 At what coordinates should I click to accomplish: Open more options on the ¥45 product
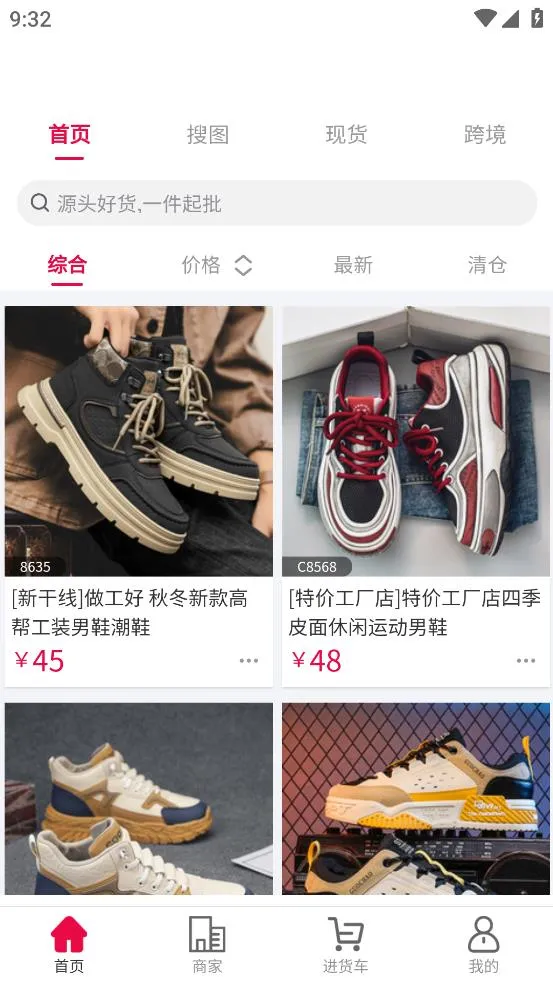point(249,661)
